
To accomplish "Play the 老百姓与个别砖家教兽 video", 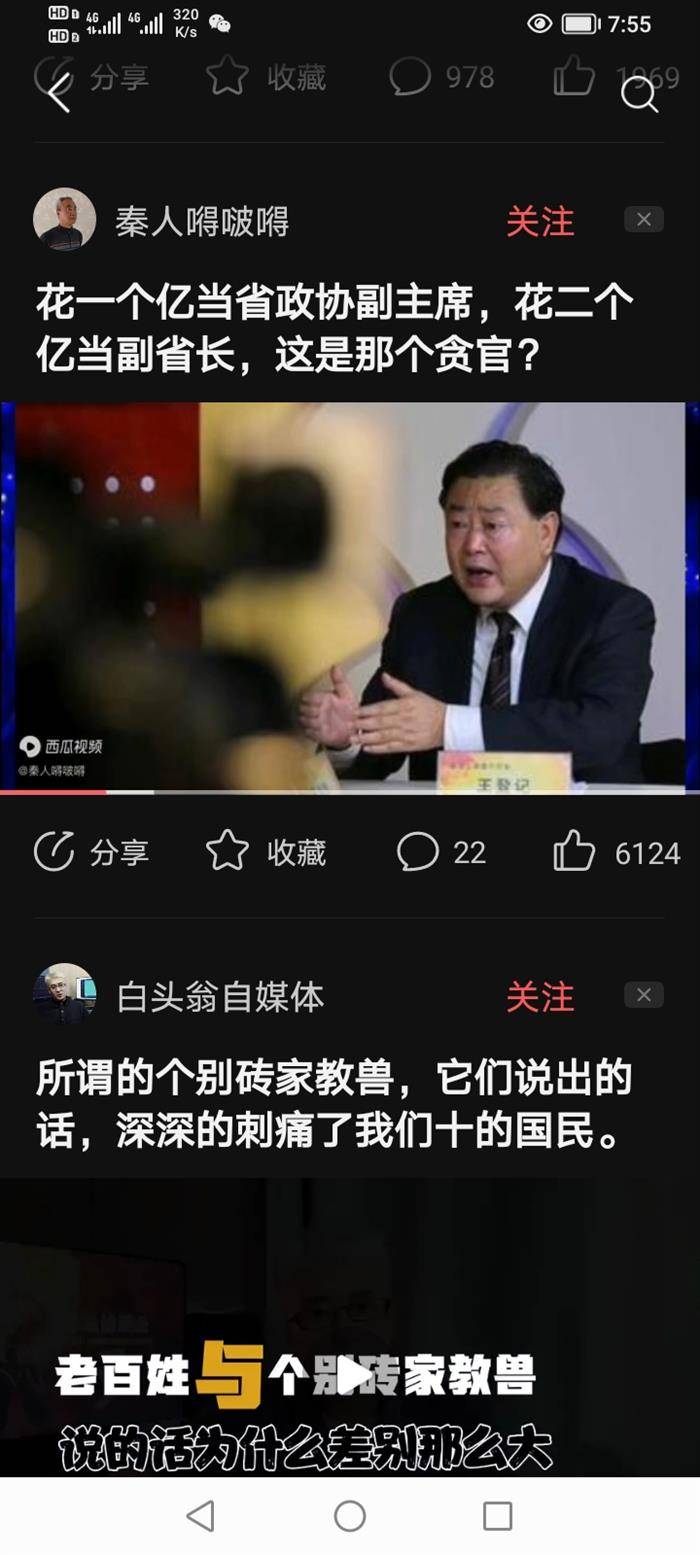I will pos(353,1375).
